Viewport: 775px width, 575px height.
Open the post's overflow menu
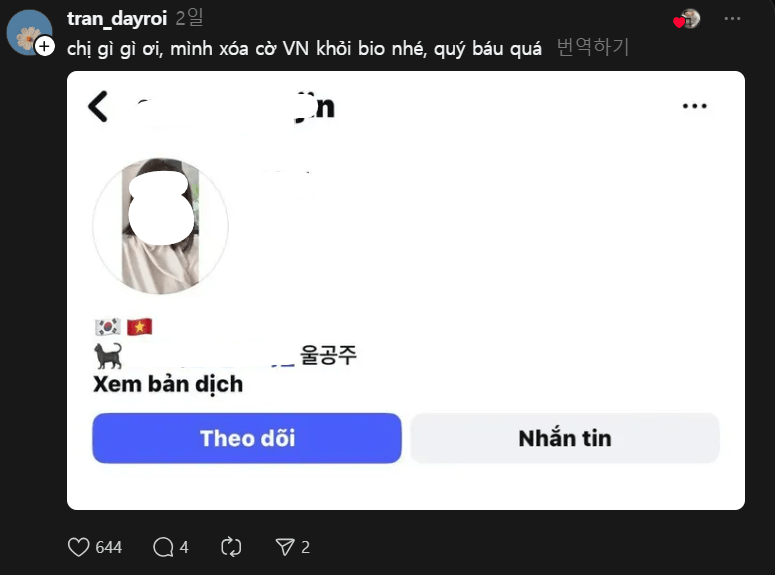(x=733, y=19)
